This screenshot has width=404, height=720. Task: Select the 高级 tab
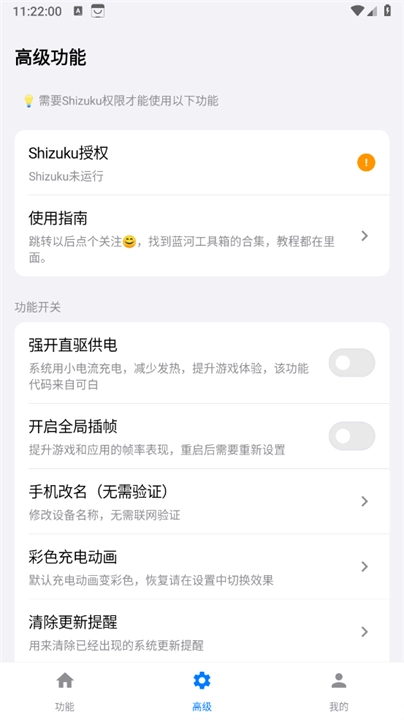click(x=202, y=691)
